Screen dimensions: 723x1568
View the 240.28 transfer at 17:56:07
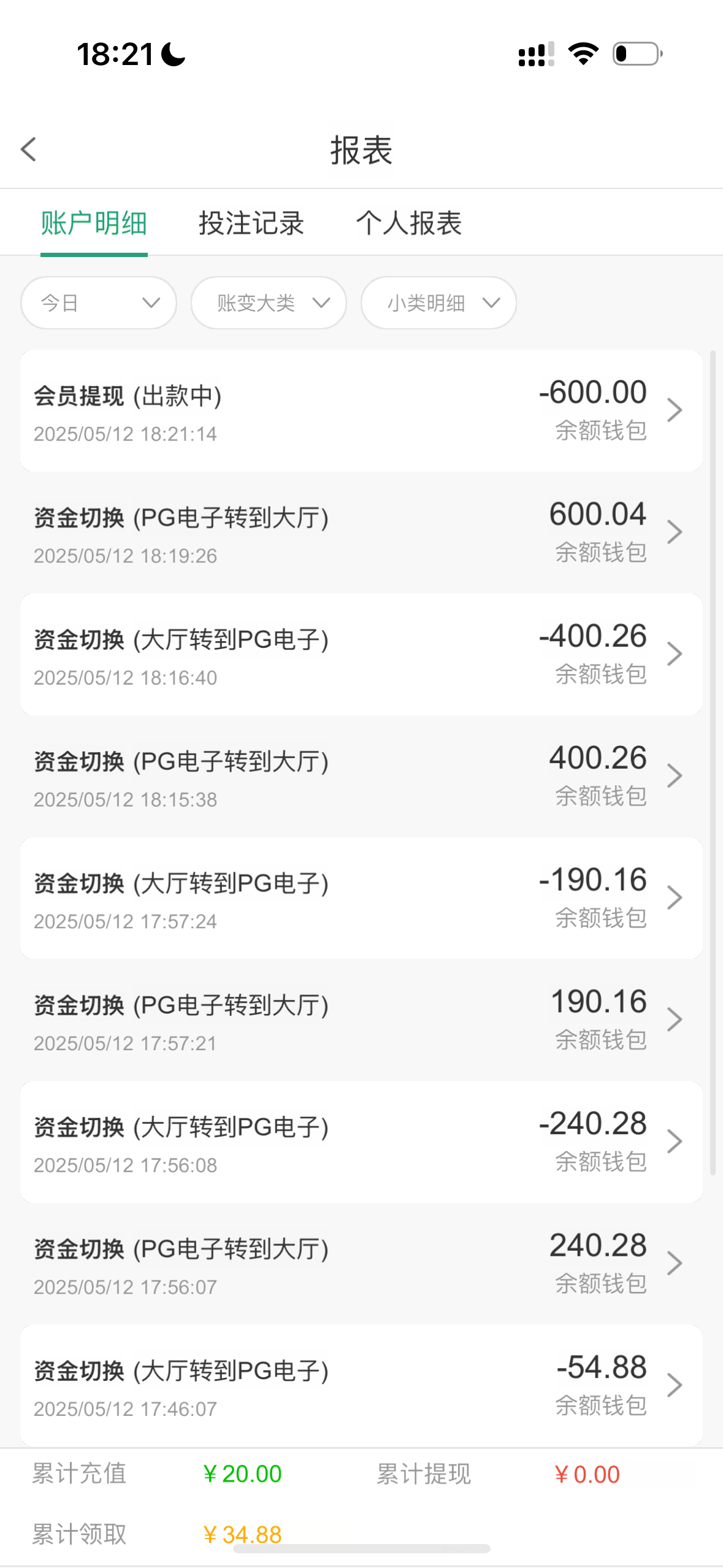pos(361,1263)
